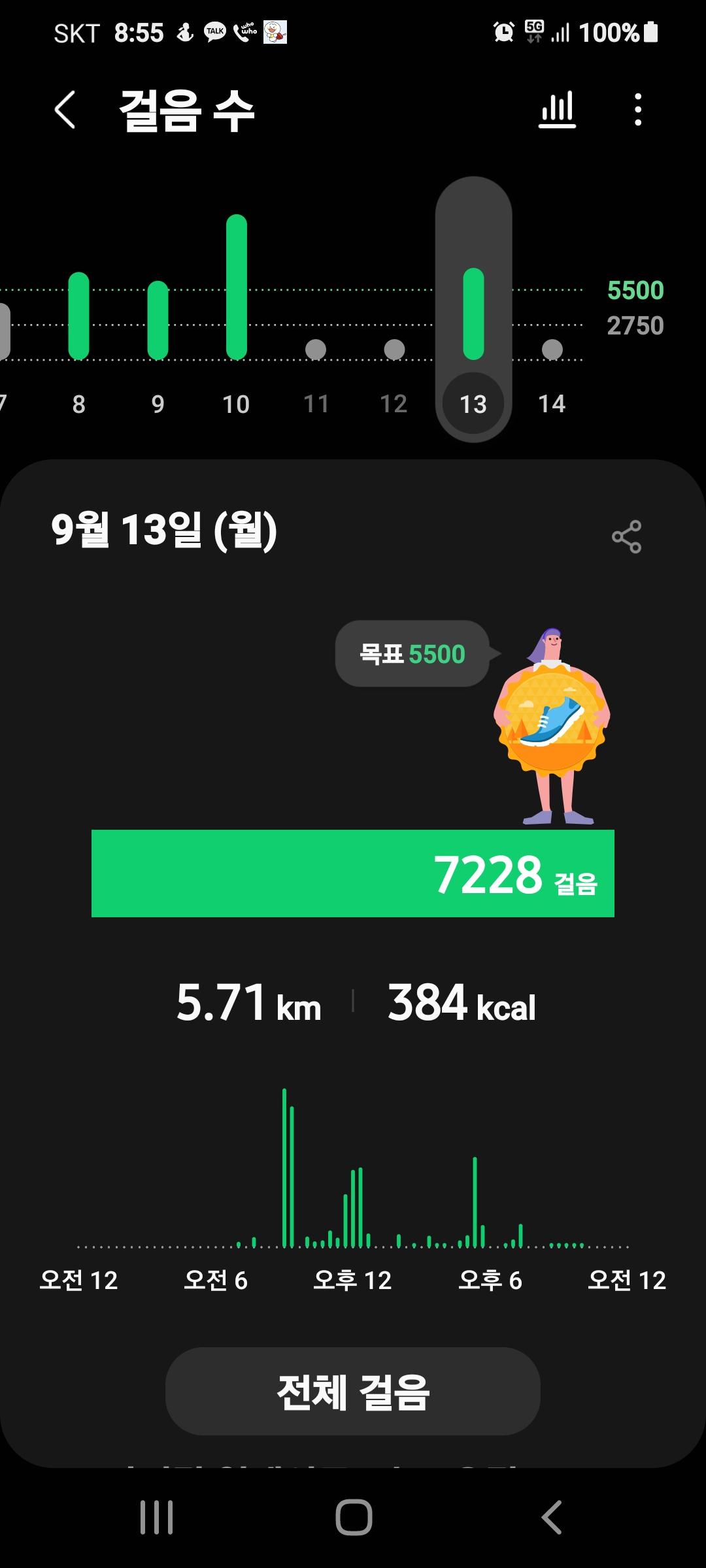Viewport: 706px width, 1568px height.
Task: Open the 전체 걸음 button
Action: pos(353,1391)
